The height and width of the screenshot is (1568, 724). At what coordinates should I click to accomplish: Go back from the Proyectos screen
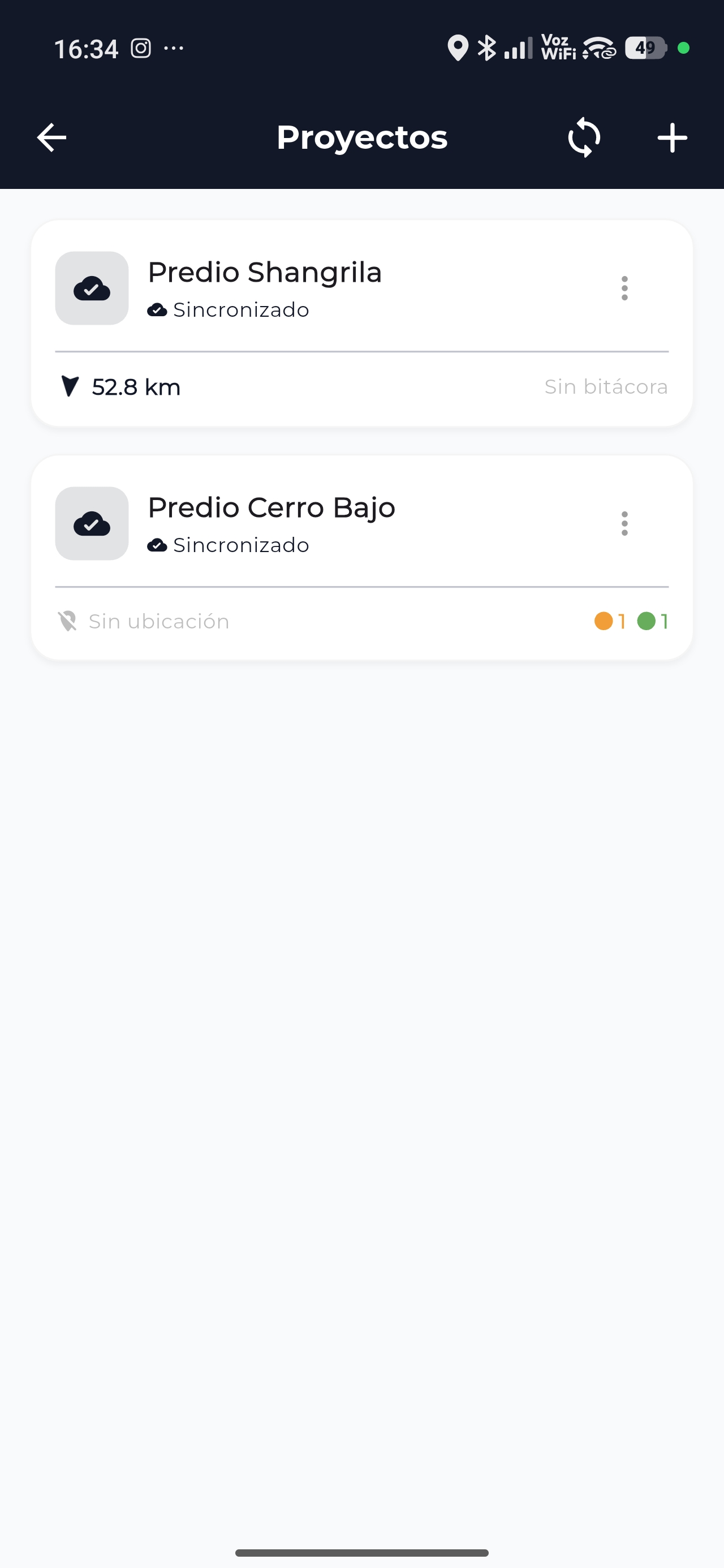[x=52, y=137]
